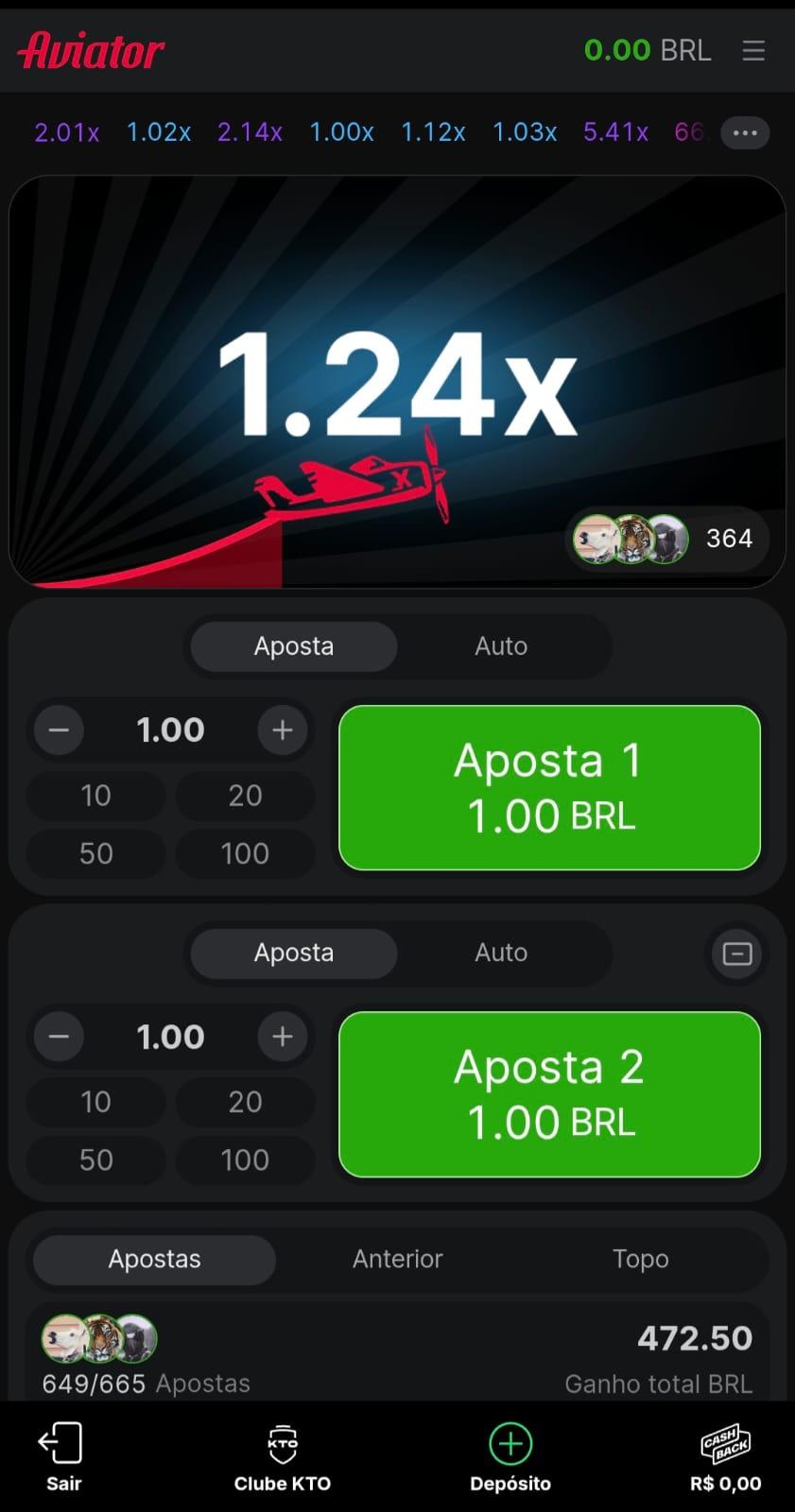Expand full multiplier history with ellipsis
This screenshot has width=795, height=1512.
tap(745, 132)
